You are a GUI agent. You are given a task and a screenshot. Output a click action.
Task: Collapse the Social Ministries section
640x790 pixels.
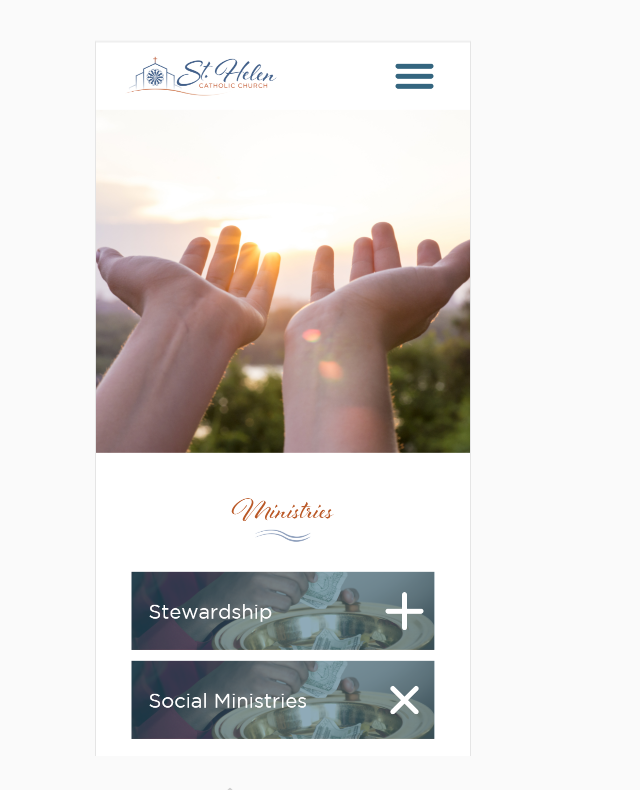click(404, 700)
